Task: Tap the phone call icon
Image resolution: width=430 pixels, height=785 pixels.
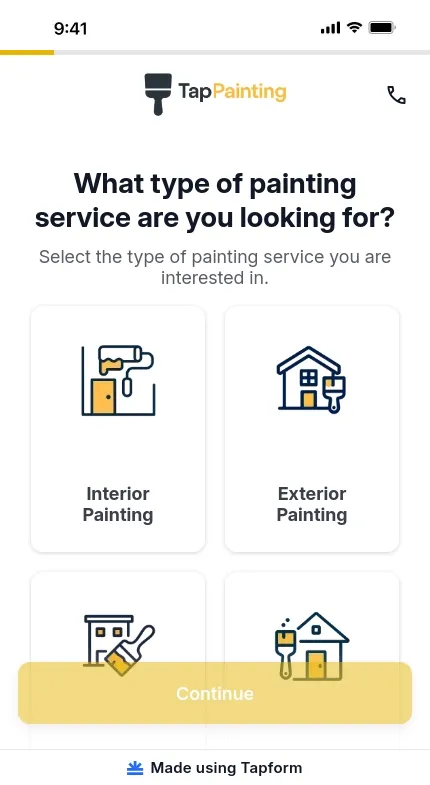Action: click(396, 95)
